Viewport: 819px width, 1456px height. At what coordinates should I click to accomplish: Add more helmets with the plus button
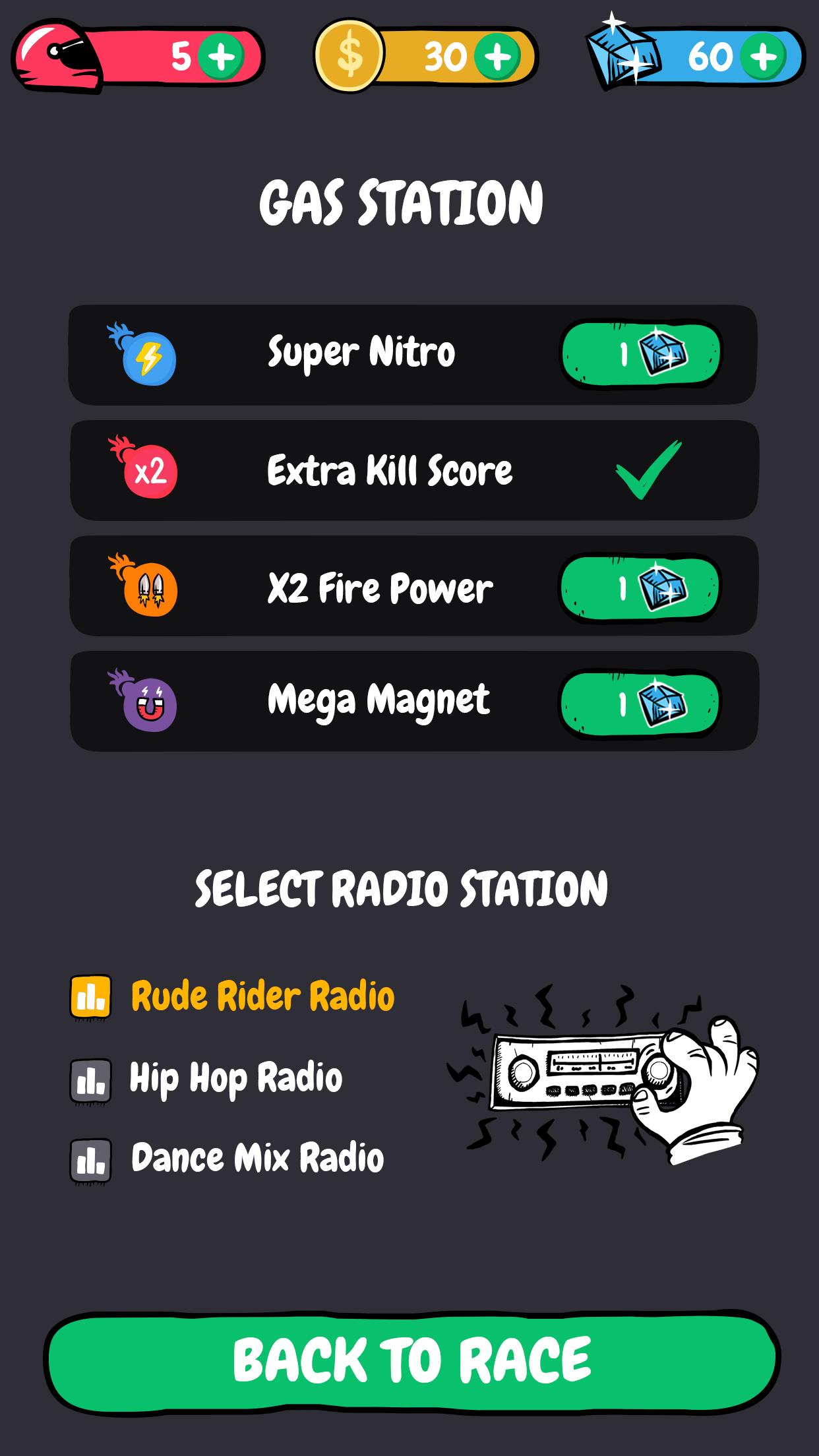[221, 57]
